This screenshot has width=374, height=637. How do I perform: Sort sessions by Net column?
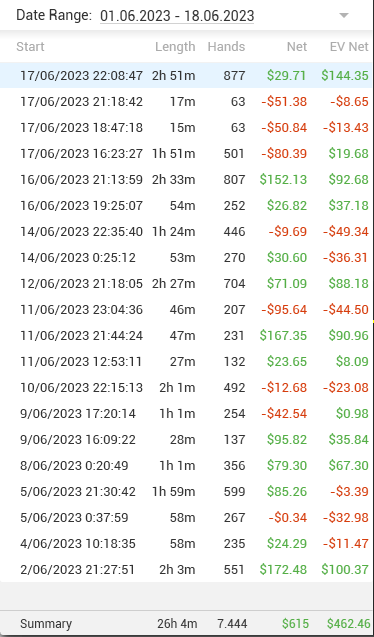[x=297, y=47]
